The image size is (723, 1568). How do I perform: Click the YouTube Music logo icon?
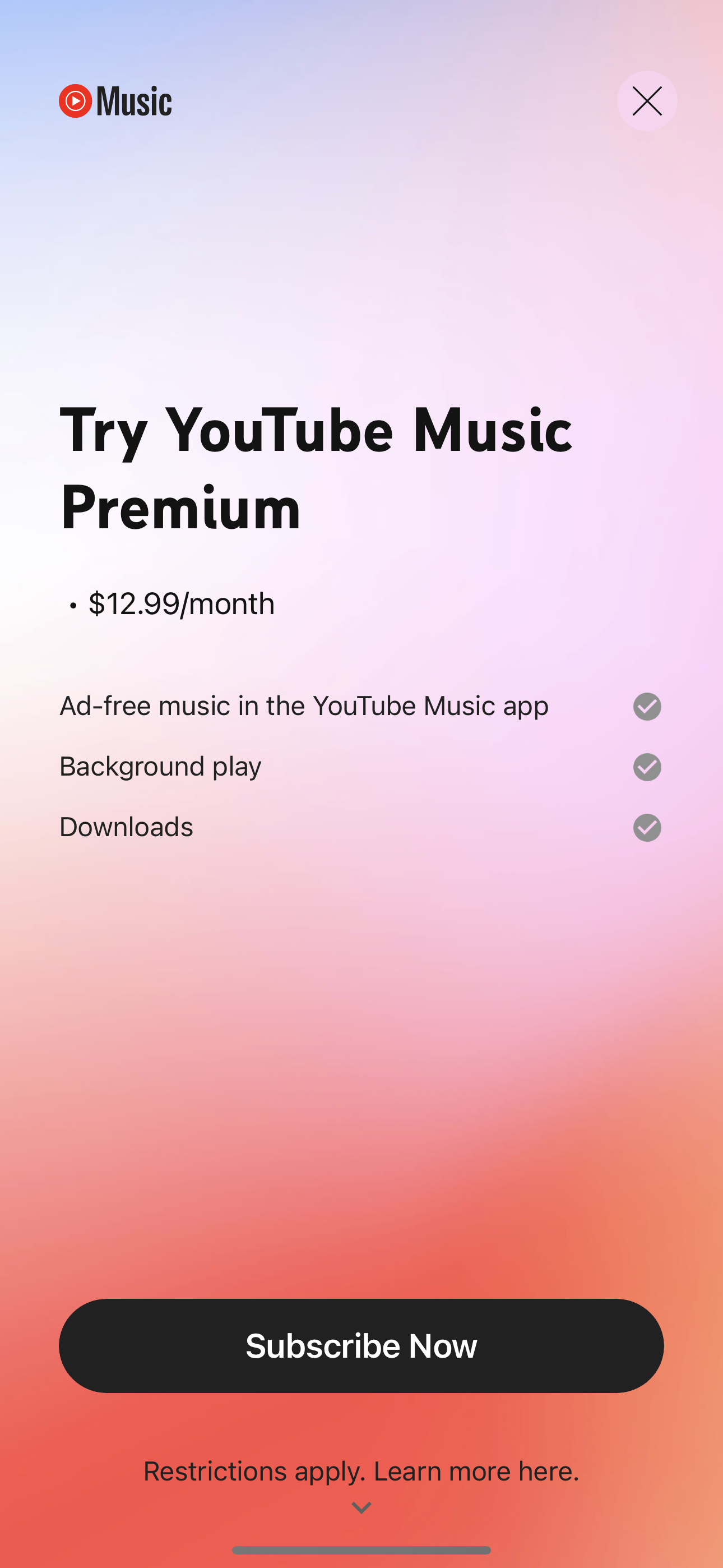[x=75, y=100]
